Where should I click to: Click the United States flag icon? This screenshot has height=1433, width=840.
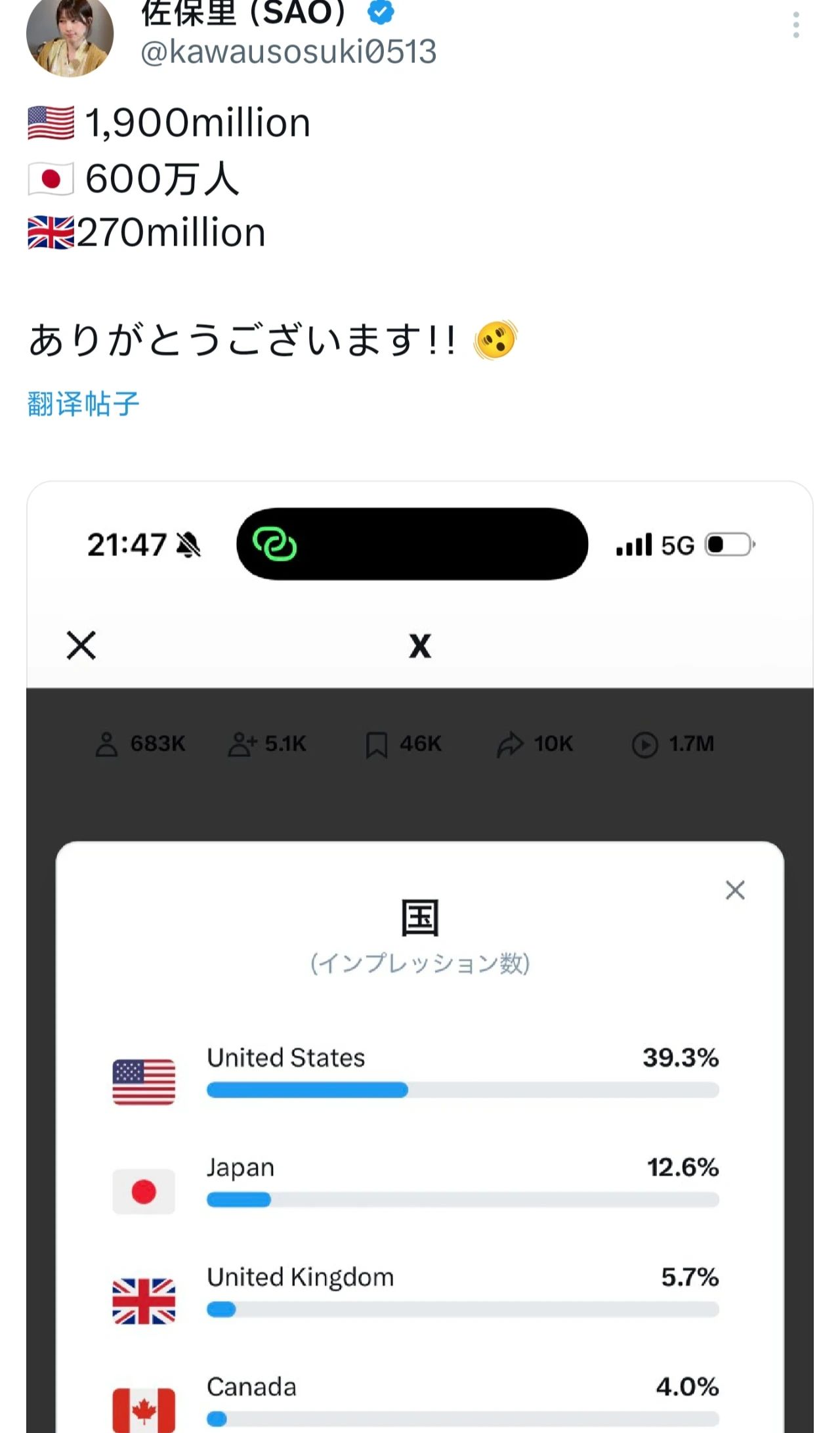(144, 1083)
